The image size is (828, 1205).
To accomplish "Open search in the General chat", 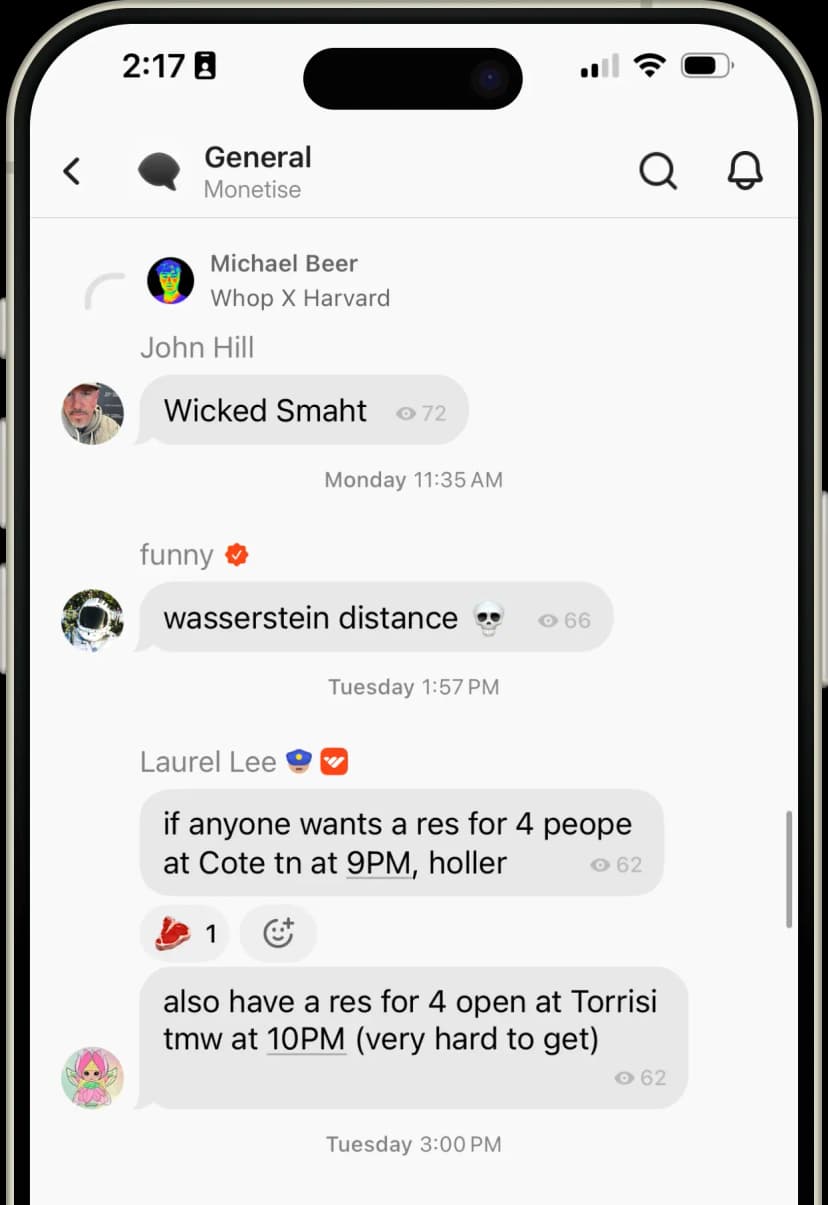I will point(657,172).
